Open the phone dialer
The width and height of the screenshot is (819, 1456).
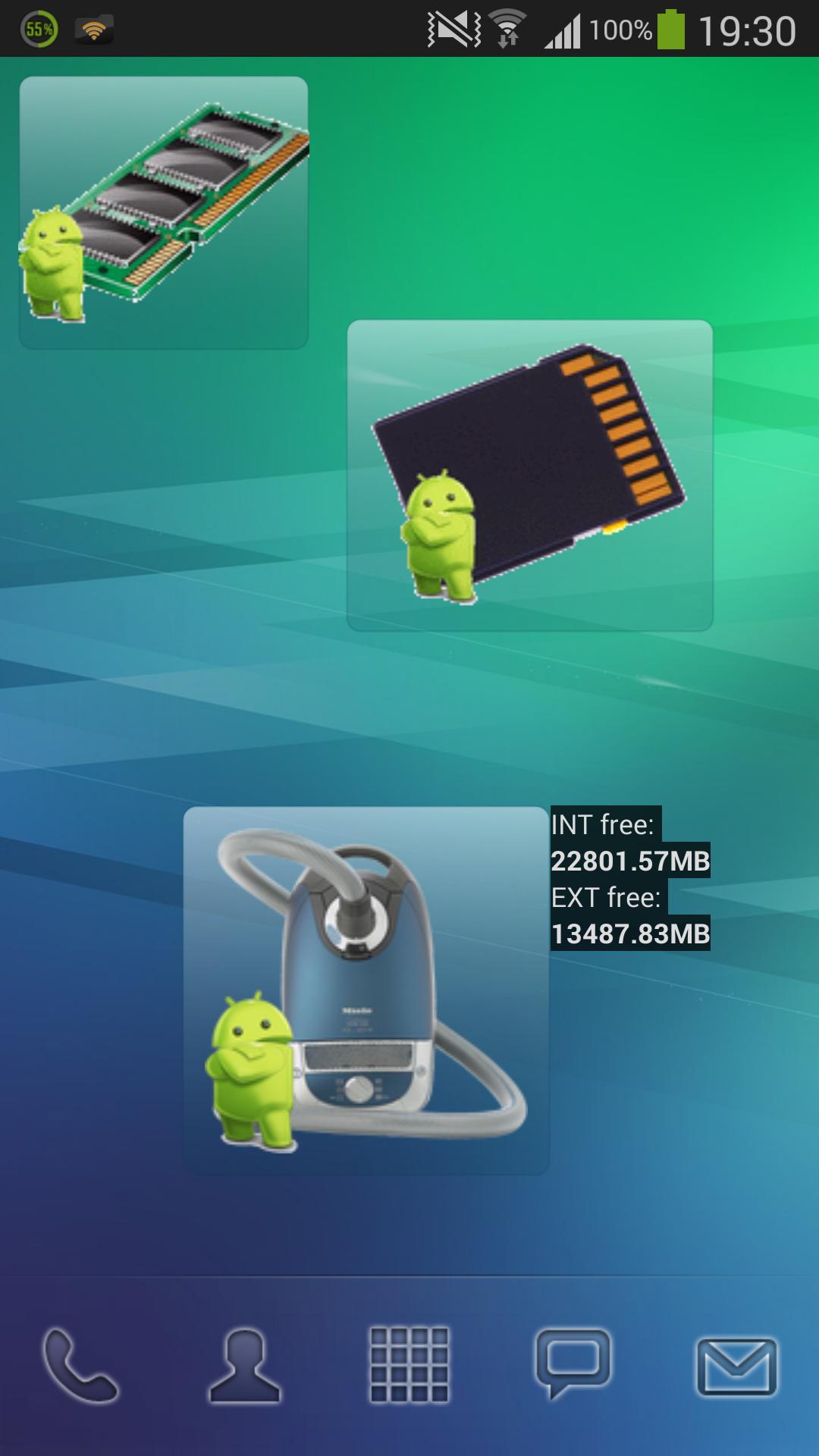click(80, 1365)
